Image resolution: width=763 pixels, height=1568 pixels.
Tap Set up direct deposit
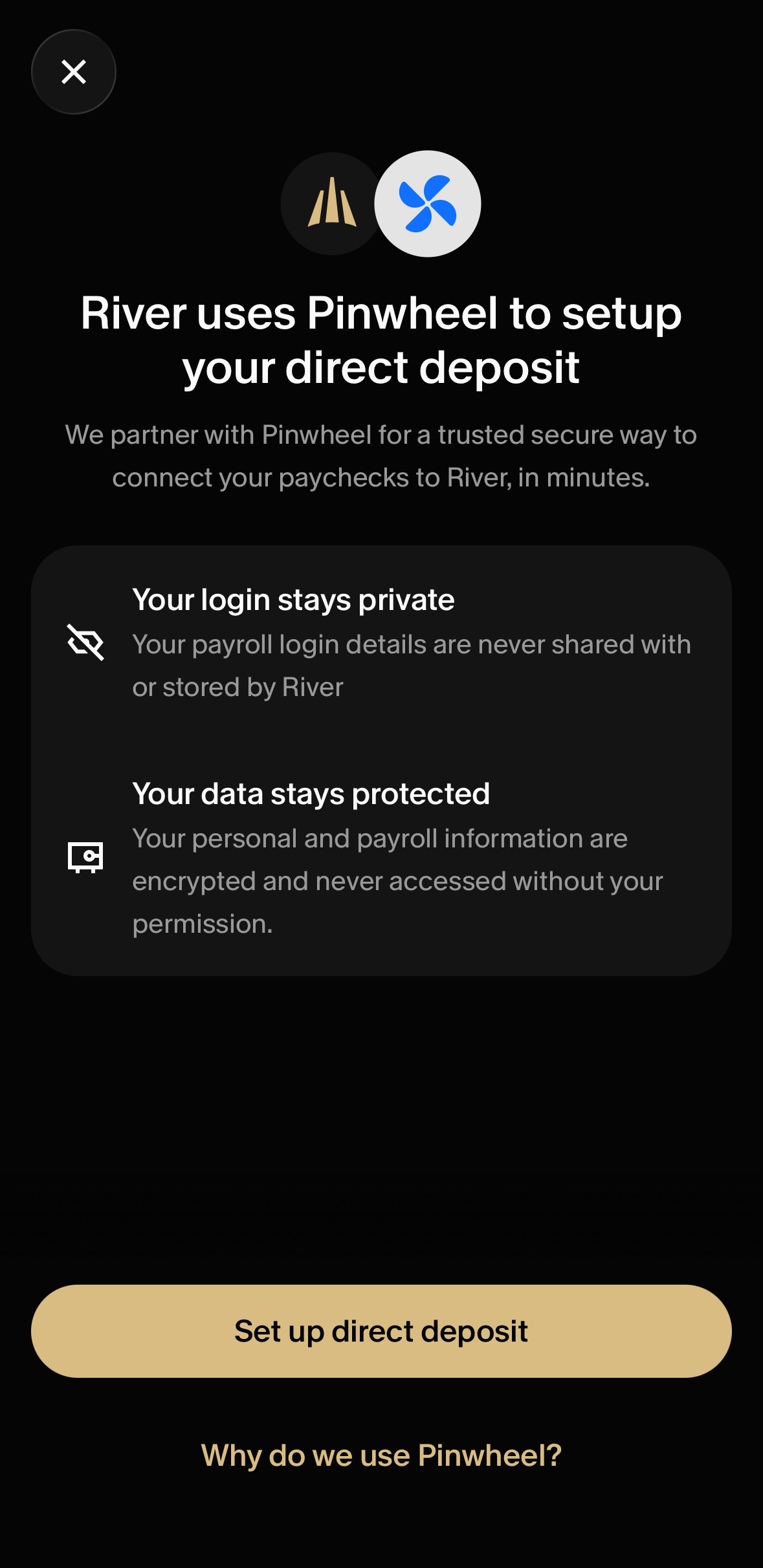point(381,1331)
